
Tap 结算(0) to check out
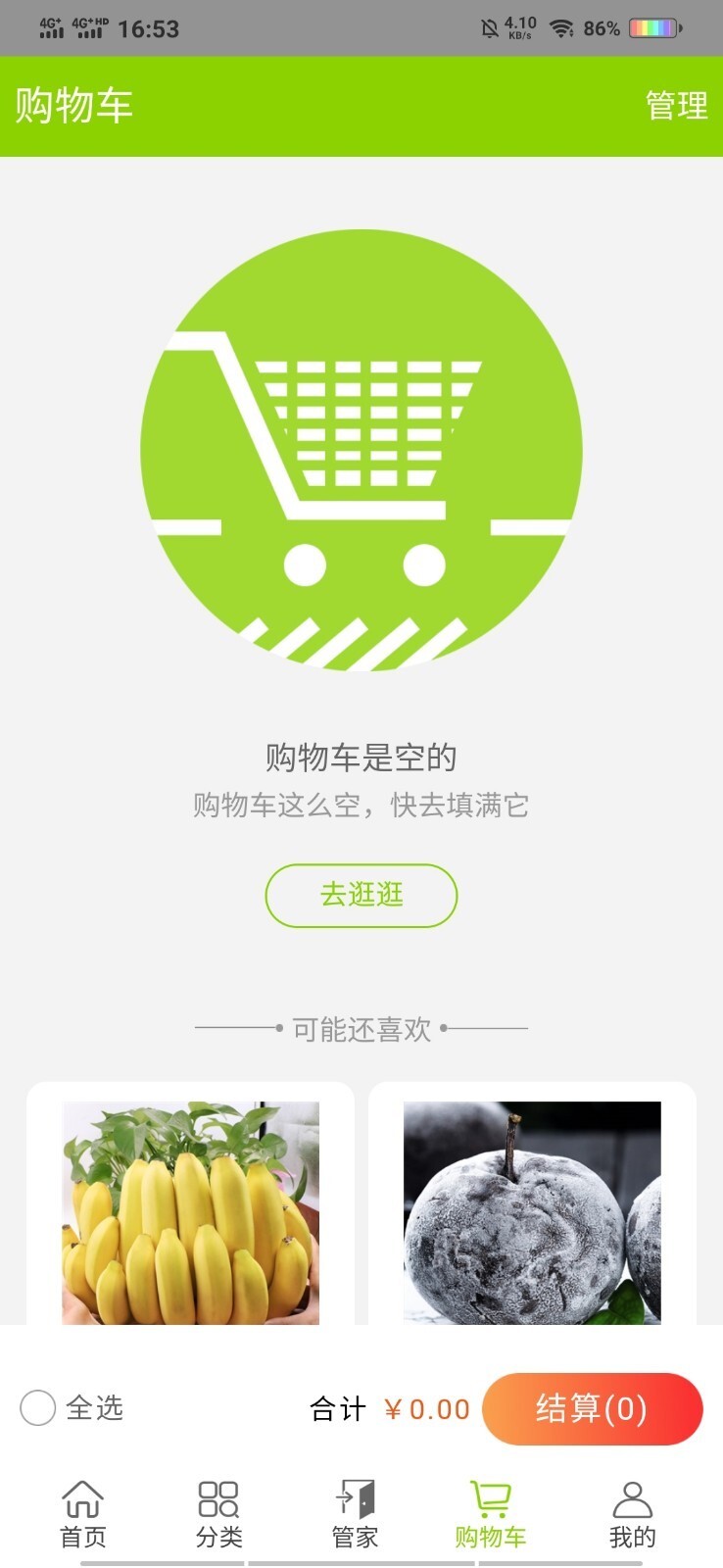[592, 1408]
